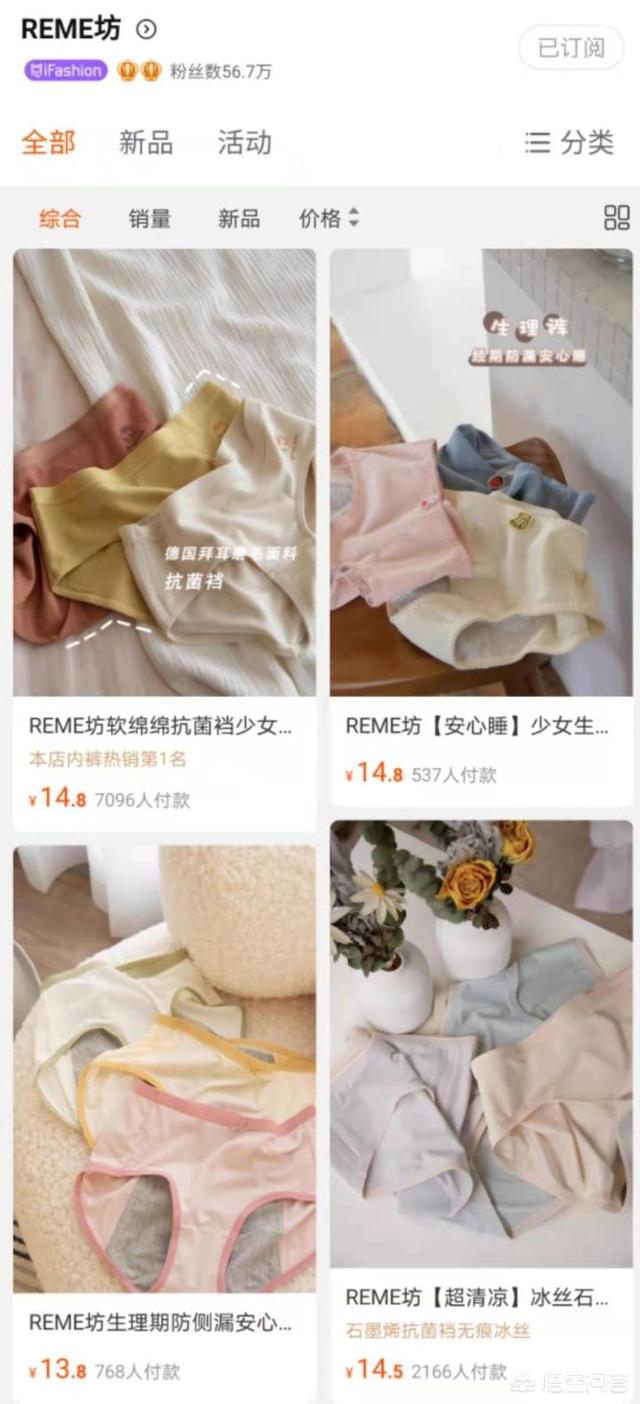This screenshot has height=1404, width=640.
Task: Open the 分类 categories menu
Action: coord(569,142)
